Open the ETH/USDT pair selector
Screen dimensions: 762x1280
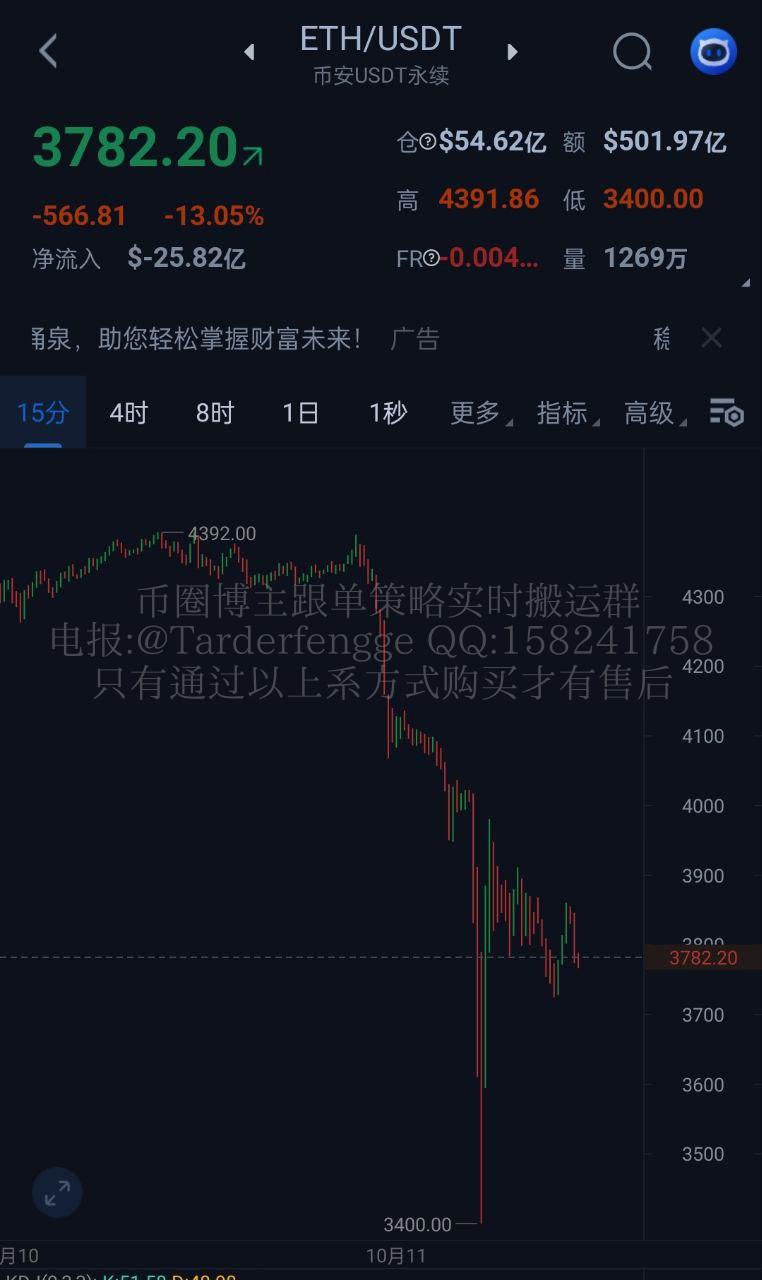point(380,40)
